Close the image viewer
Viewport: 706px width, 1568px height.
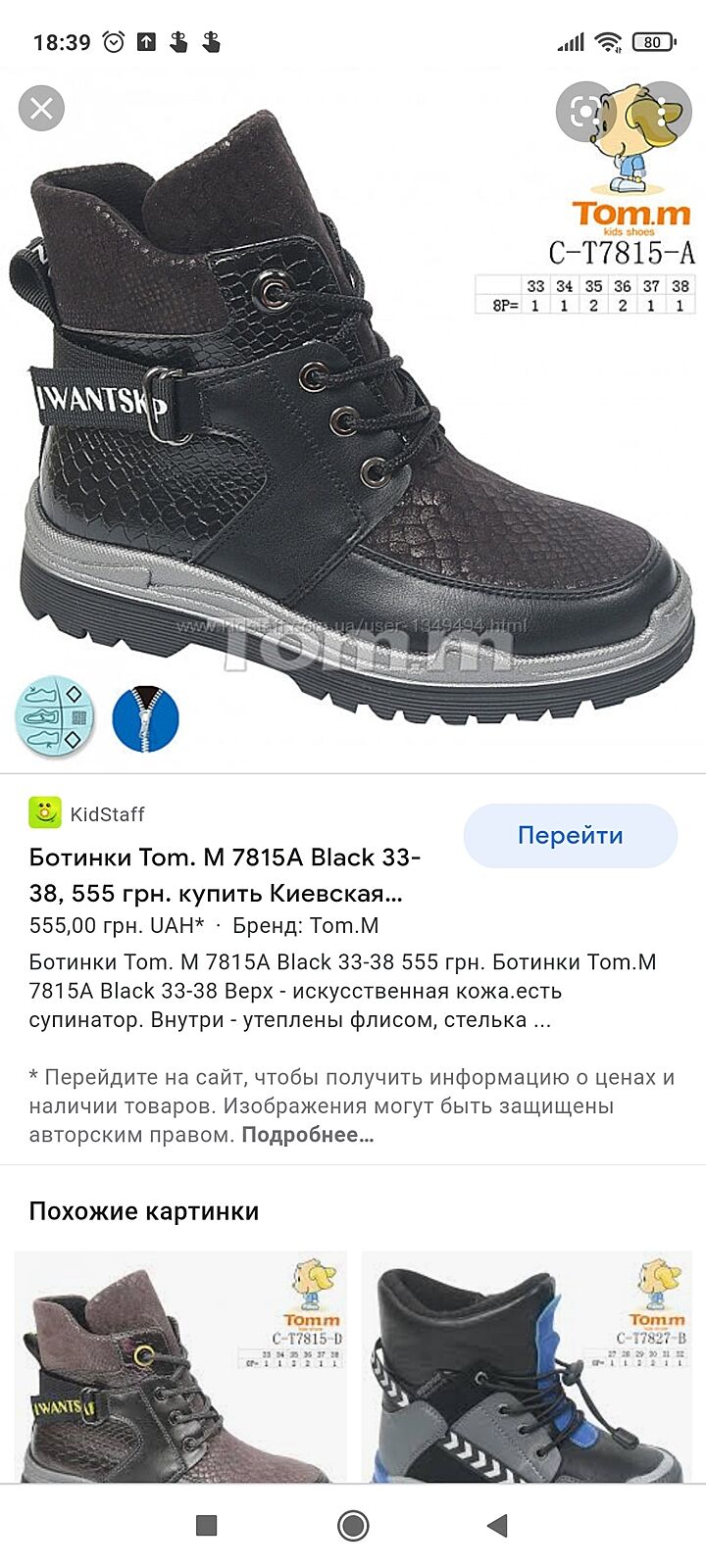(41, 108)
